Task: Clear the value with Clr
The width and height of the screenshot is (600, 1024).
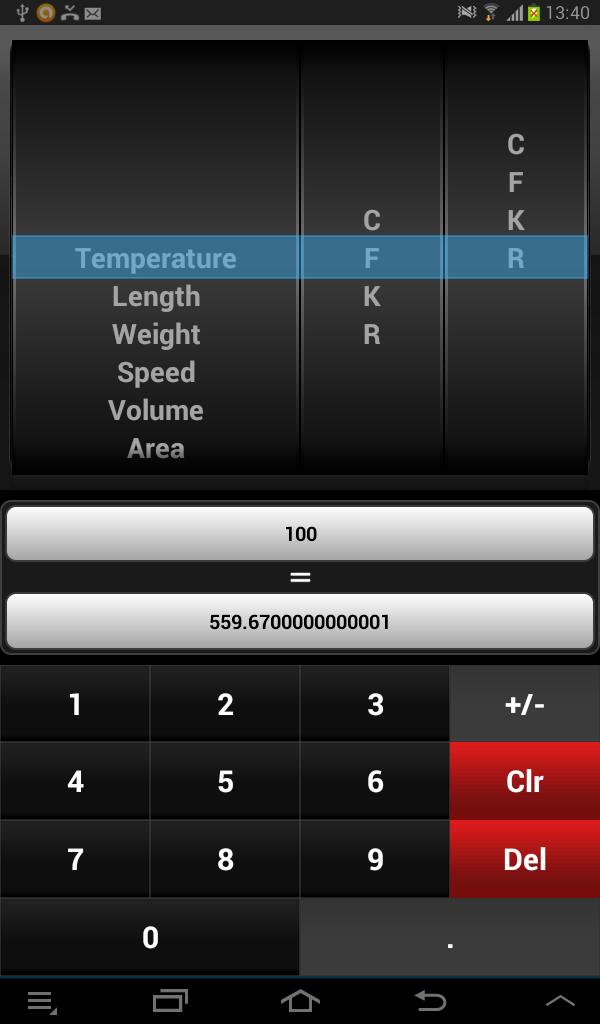Action: 525,782
